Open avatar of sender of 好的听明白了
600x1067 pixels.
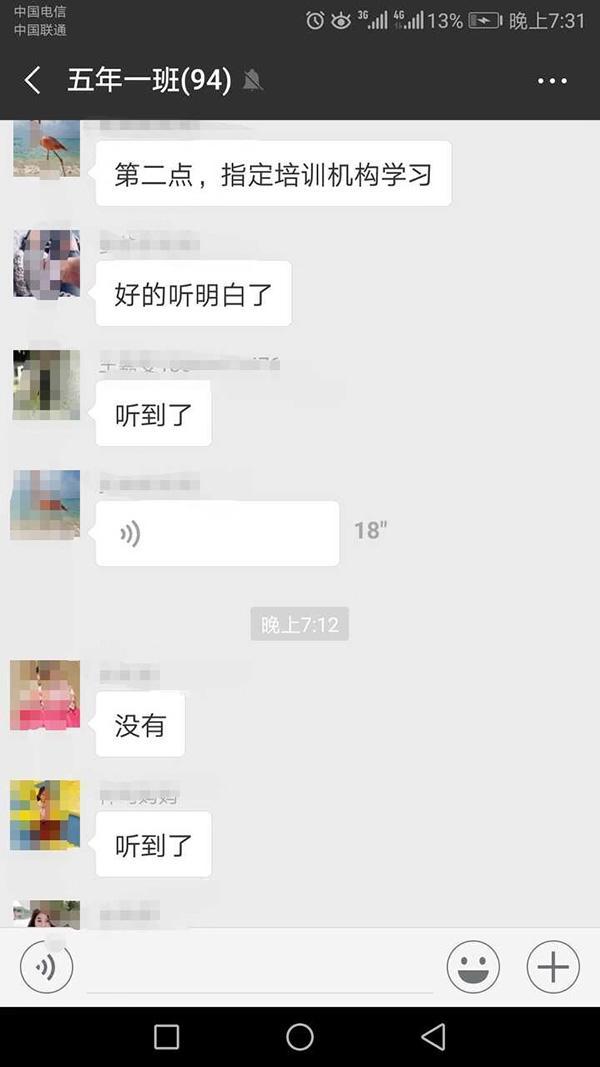(x=46, y=264)
